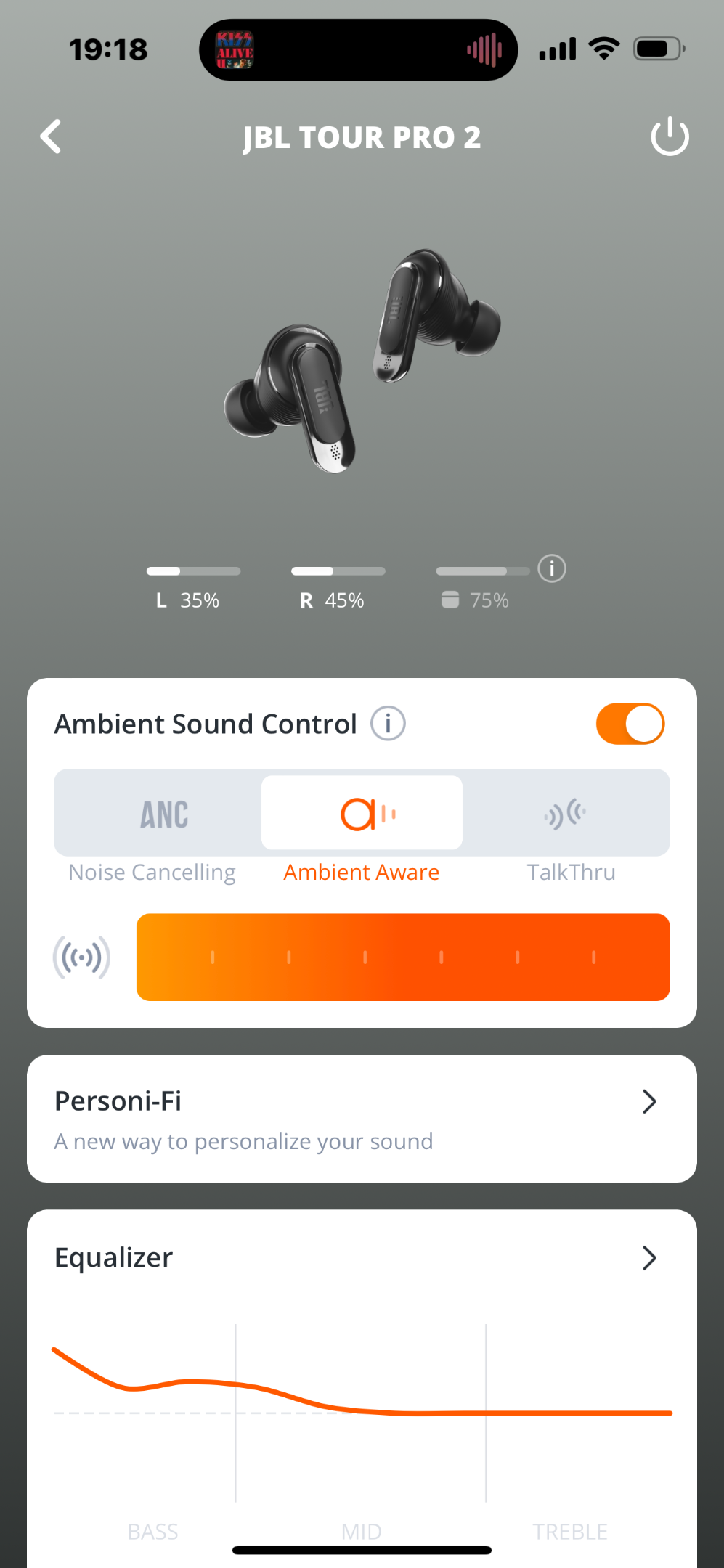Tap the power button icon
This screenshot has height=1568, width=724.
tap(670, 136)
